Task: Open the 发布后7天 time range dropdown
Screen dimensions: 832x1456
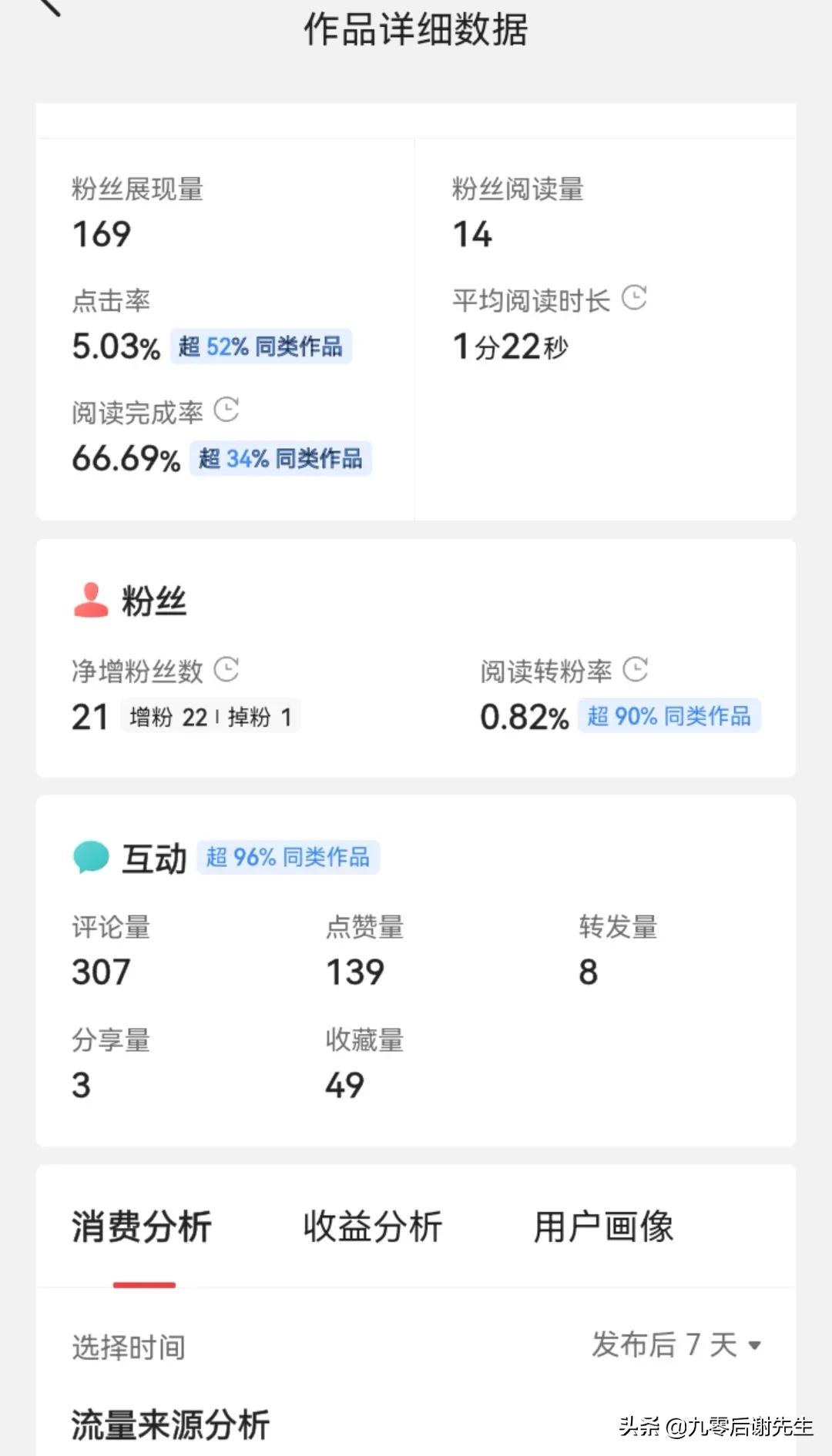Action: click(674, 1346)
